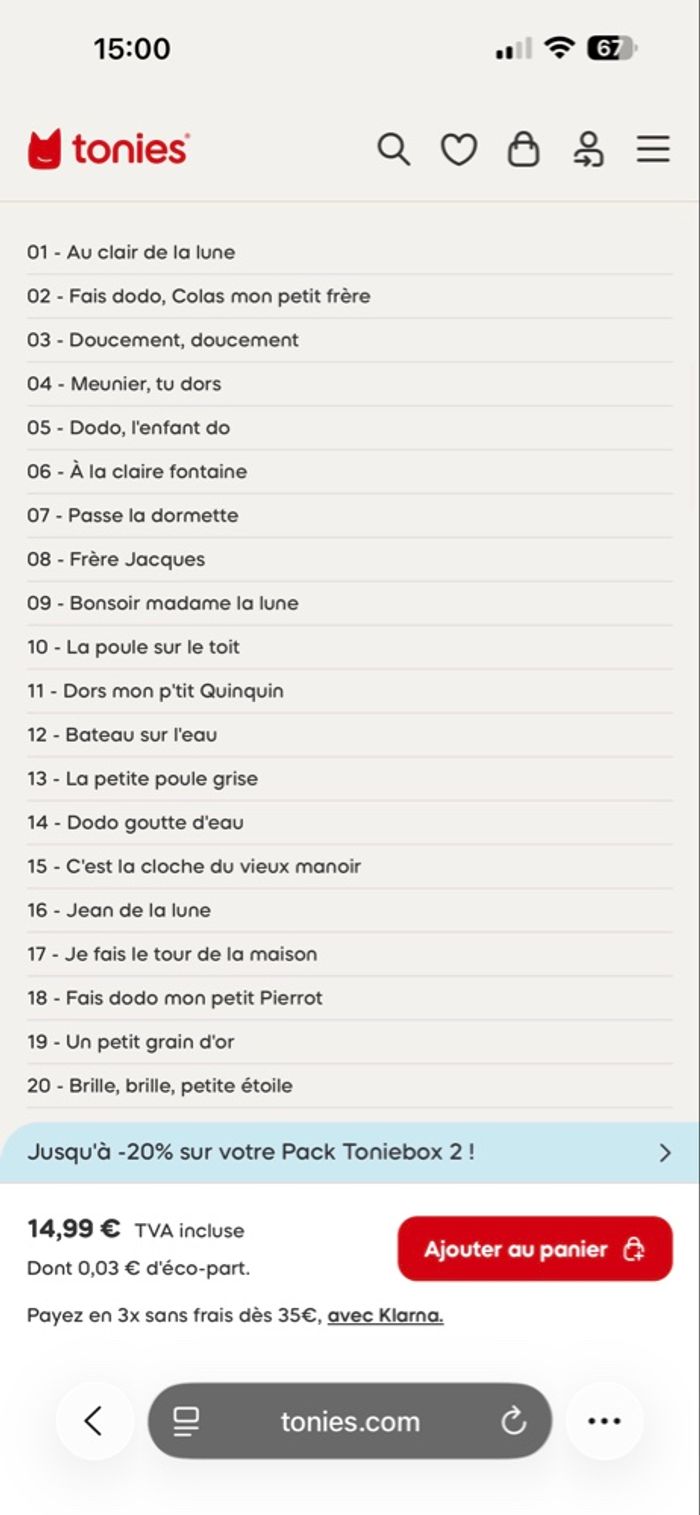This screenshot has height=1515, width=700.
Task: Open the browser more options menu
Action: click(x=604, y=1421)
